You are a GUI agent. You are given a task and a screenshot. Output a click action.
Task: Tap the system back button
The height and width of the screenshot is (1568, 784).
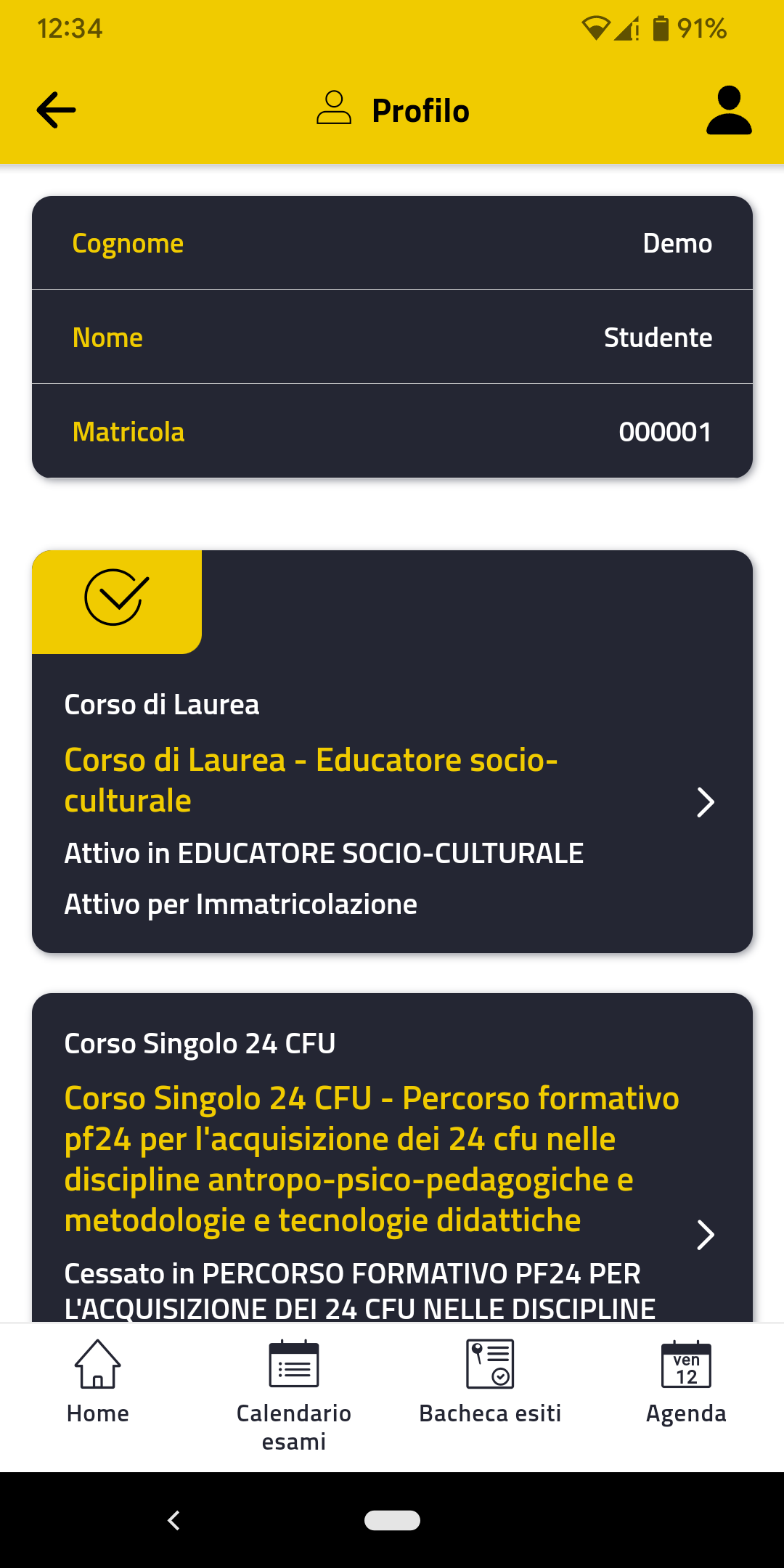pos(173,1520)
